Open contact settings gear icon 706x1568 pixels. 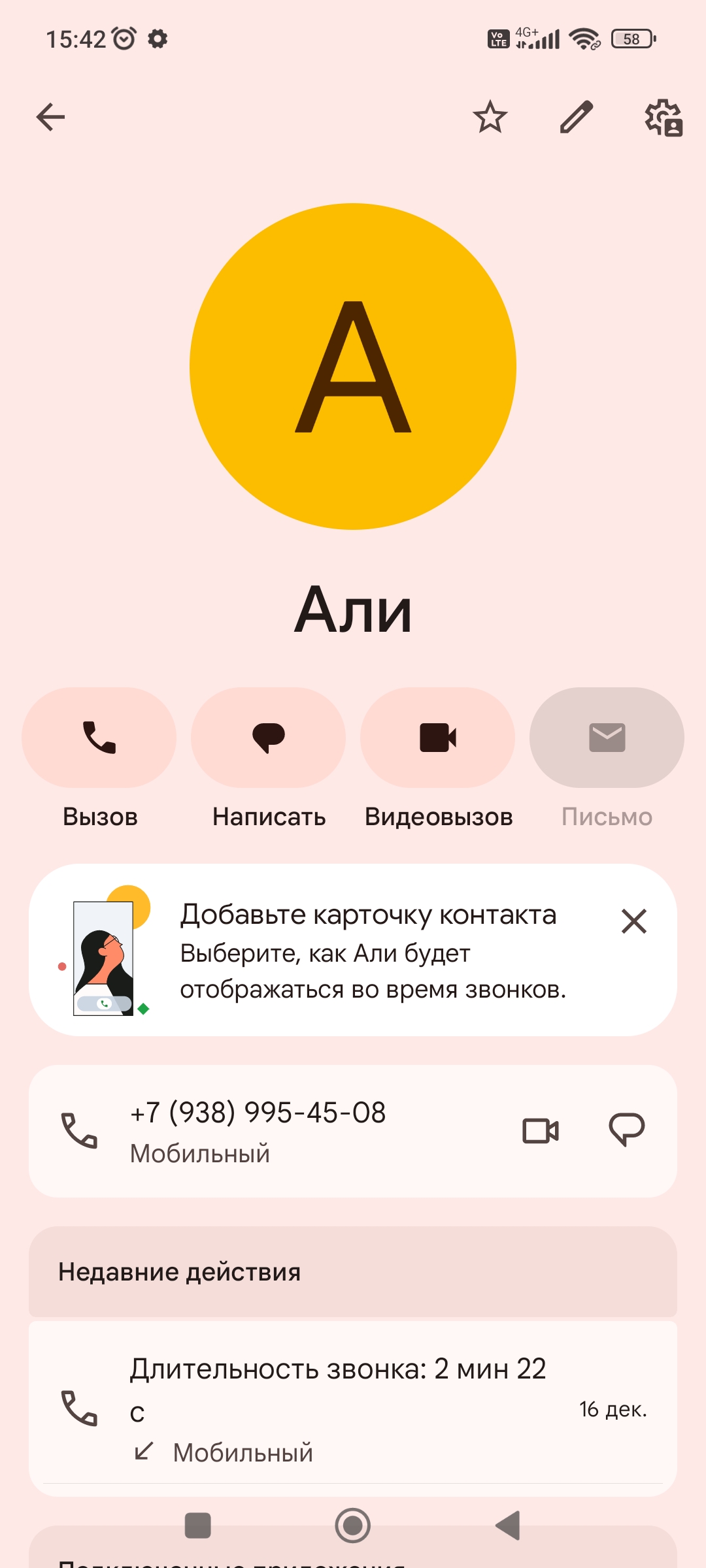point(664,118)
